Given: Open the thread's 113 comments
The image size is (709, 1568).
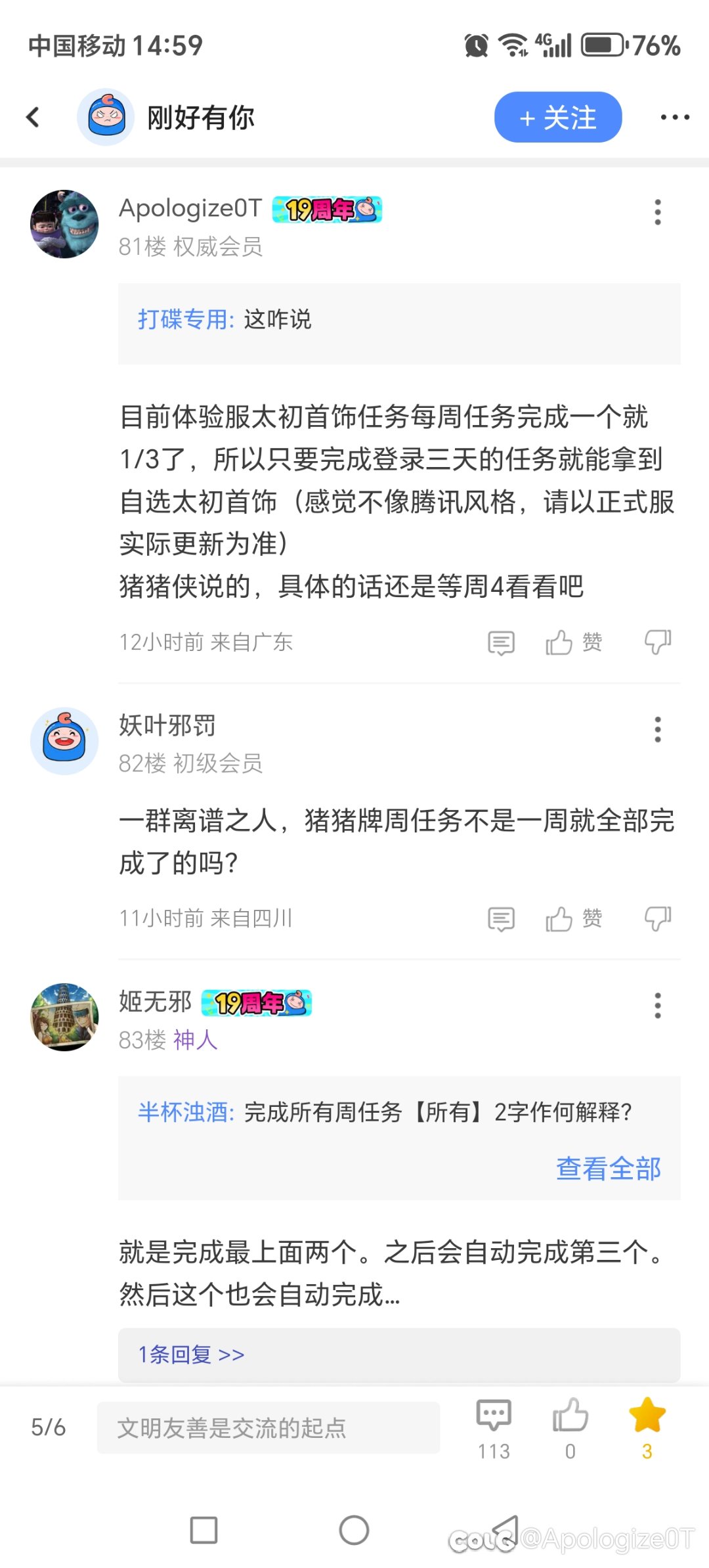Looking at the screenshot, I should tap(494, 1426).
